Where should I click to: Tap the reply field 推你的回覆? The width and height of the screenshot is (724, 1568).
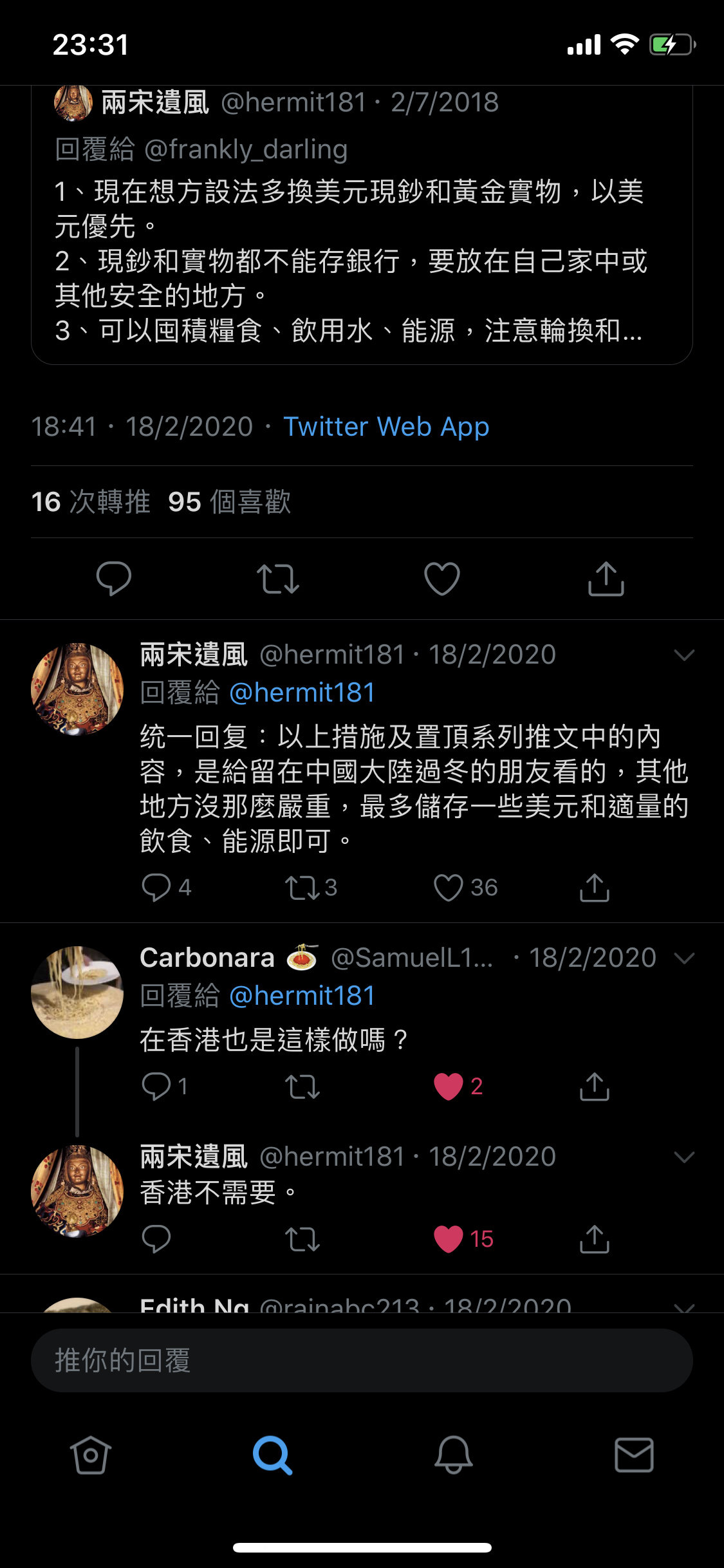pyautogui.click(x=362, y=1361)
